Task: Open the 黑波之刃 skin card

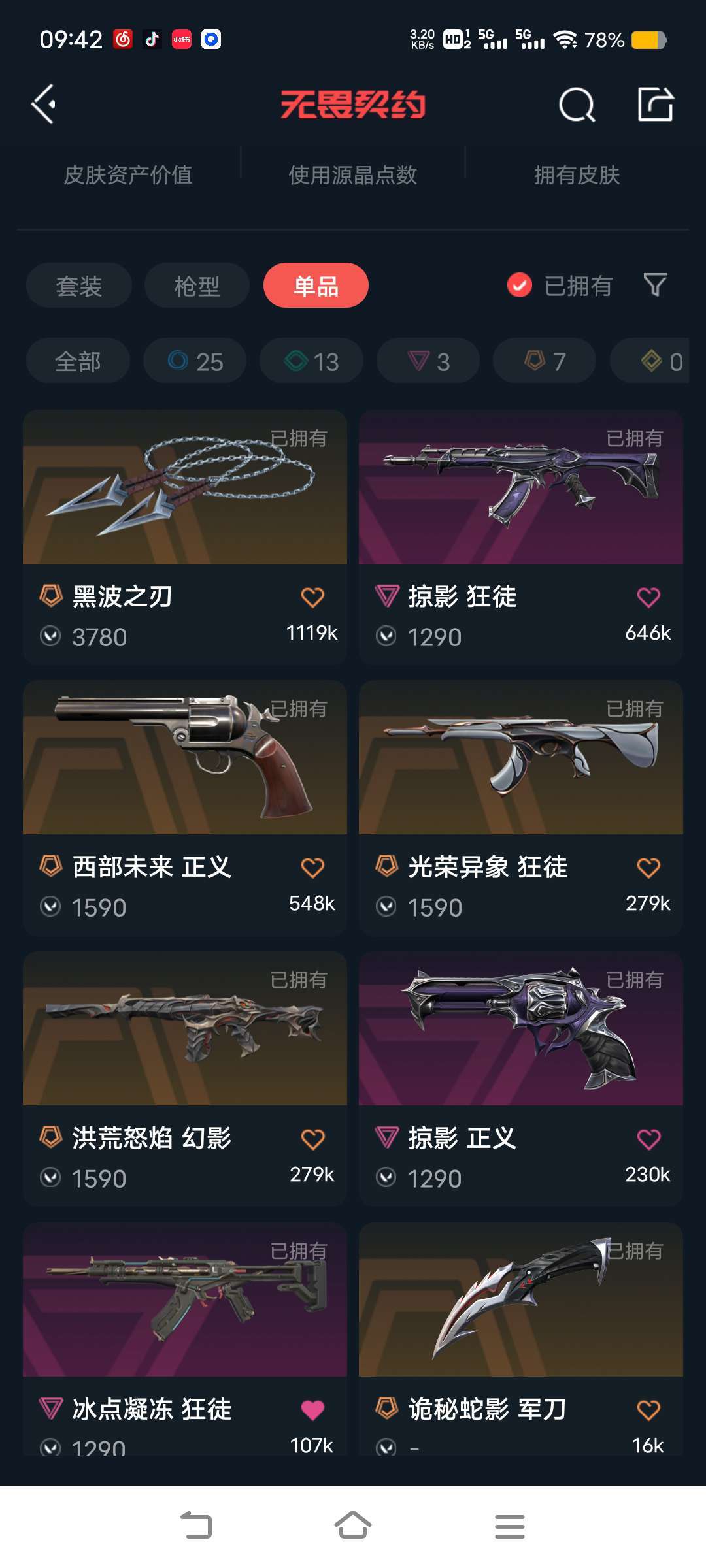Action: click(x=185, y=537)
